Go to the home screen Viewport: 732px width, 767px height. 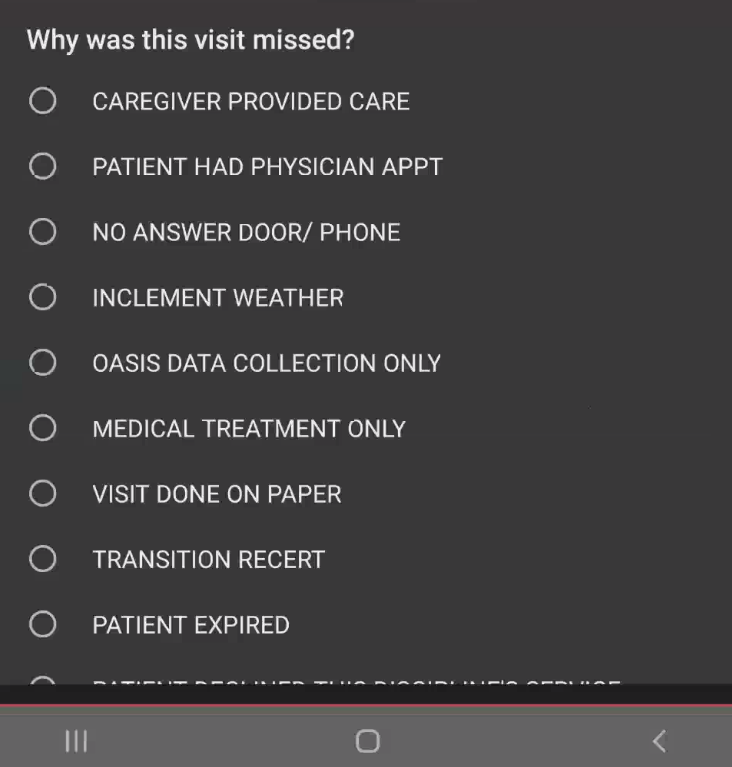367,741
